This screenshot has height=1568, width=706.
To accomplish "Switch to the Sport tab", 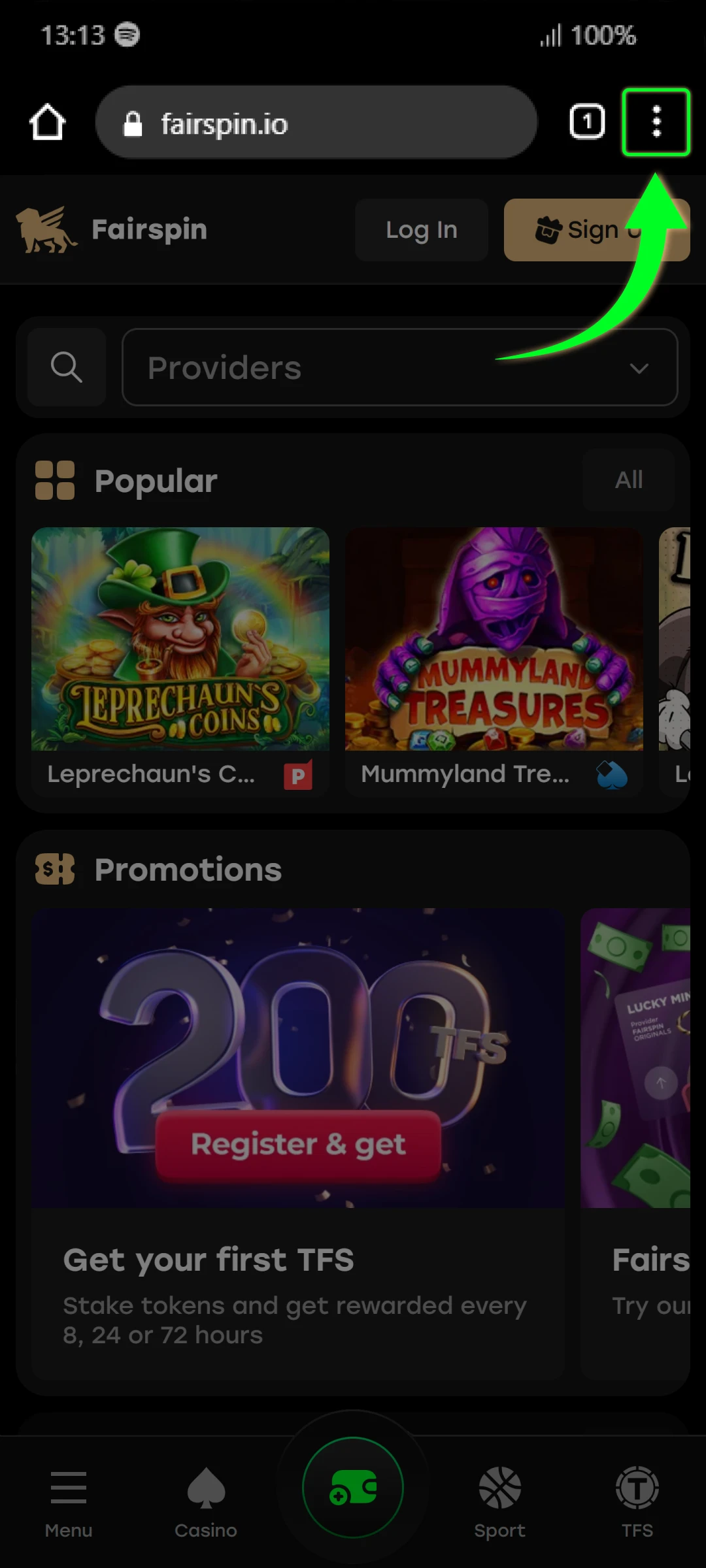I will coord(500,1500).
